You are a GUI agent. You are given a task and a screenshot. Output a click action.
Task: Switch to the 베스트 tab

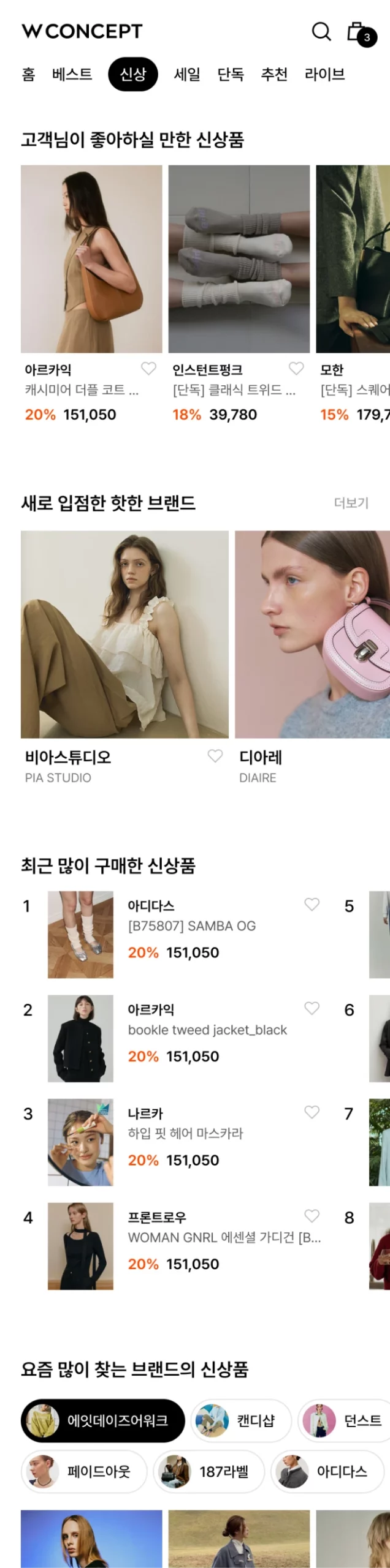72,74
